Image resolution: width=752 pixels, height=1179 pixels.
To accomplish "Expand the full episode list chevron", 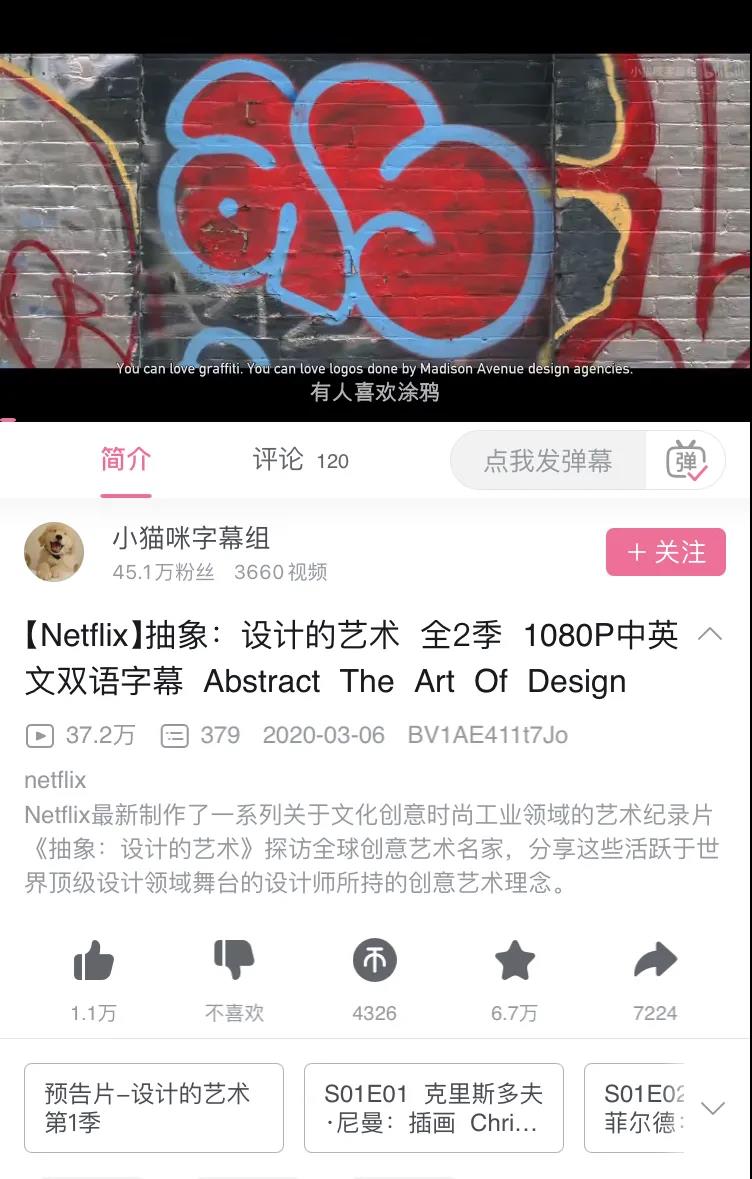I will (x=713, y=1108).
